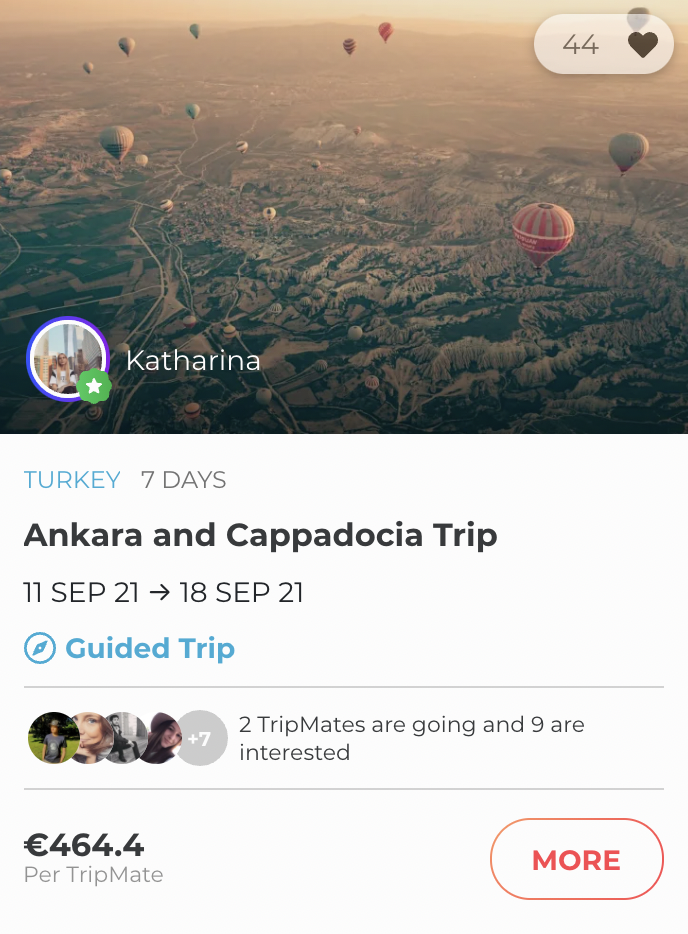Like the Ankara and Cappadocia trip

pyautogui.click(x=641, y=45)
